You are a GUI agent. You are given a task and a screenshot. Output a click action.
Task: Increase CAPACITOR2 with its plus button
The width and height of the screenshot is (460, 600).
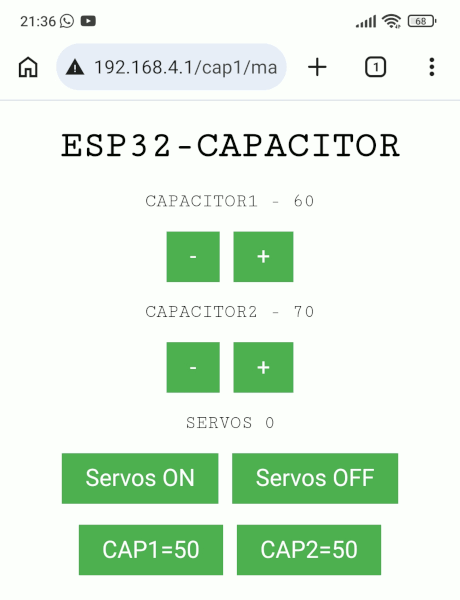click(263, 367)
